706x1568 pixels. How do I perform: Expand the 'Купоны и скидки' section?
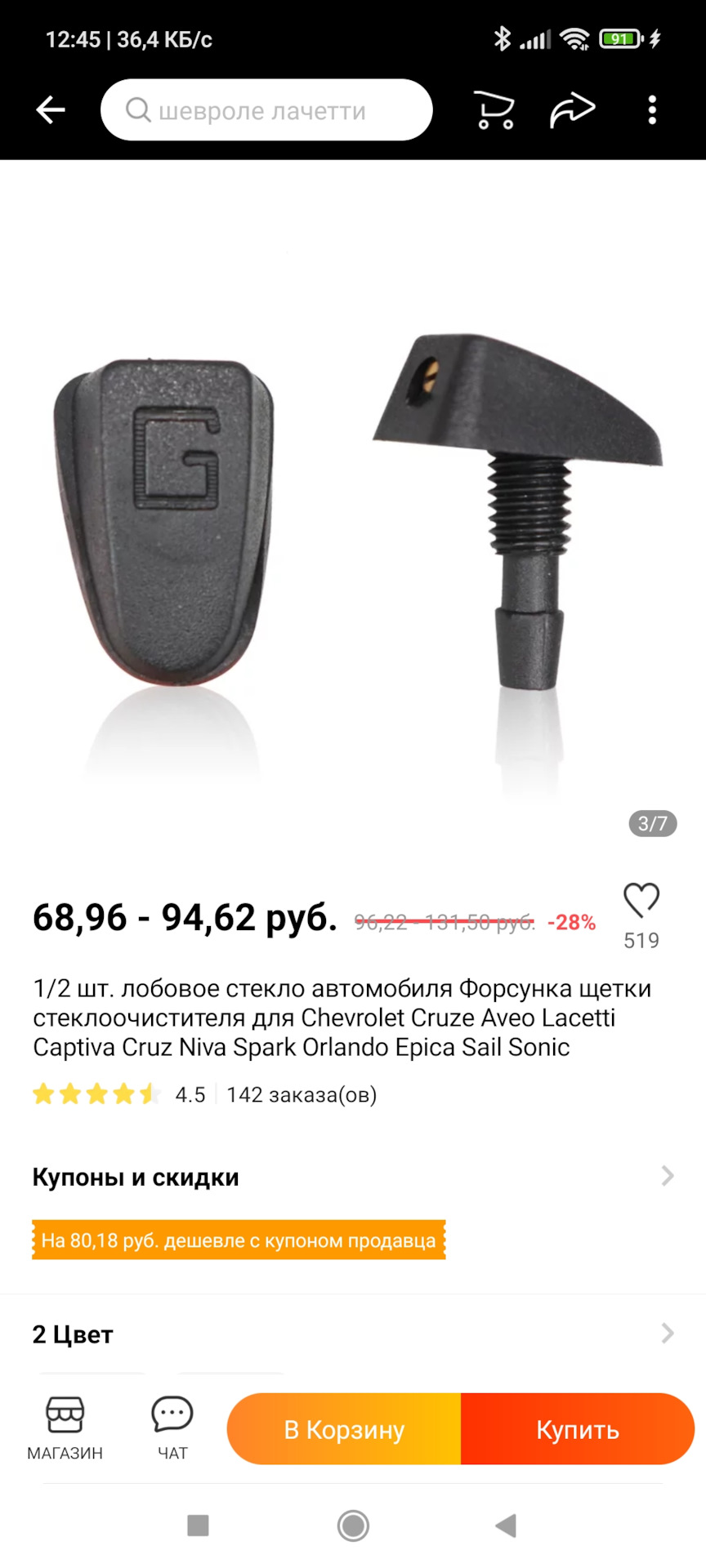point(353,1177)
